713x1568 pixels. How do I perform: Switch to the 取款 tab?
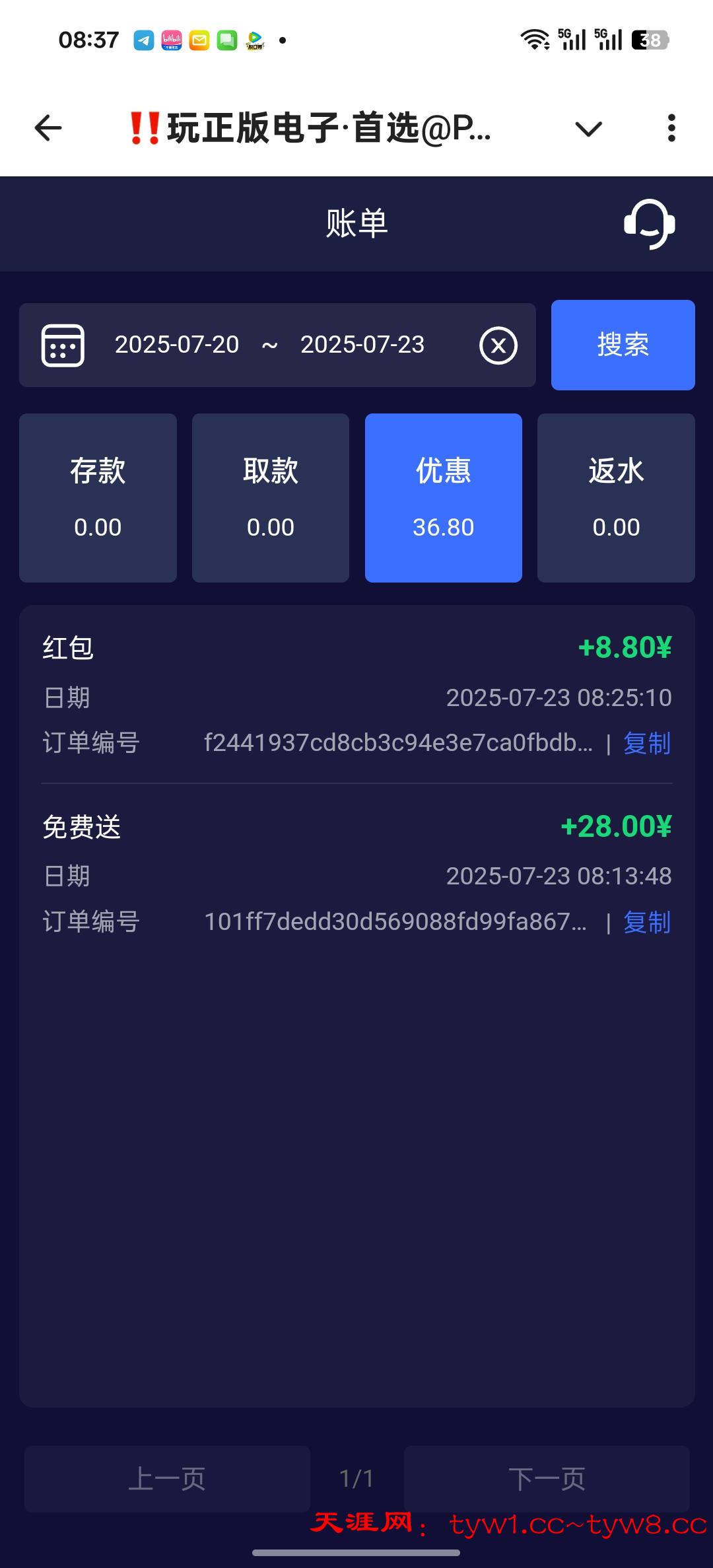pos(271,498)
